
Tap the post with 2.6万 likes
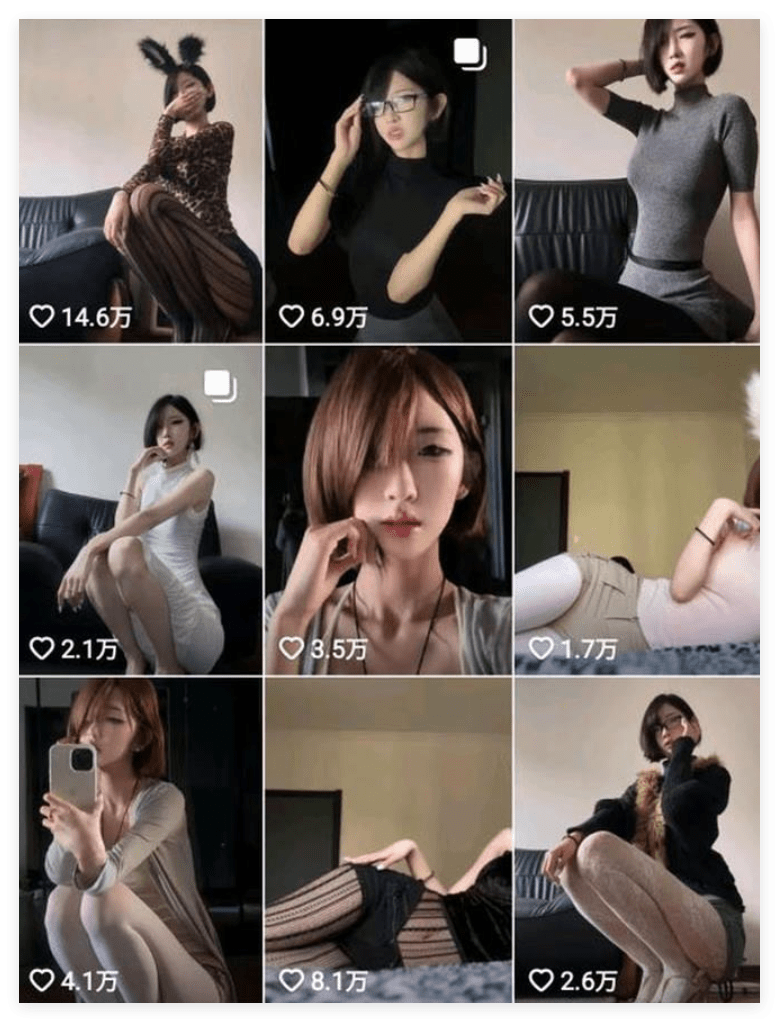(x=636, y=840)
